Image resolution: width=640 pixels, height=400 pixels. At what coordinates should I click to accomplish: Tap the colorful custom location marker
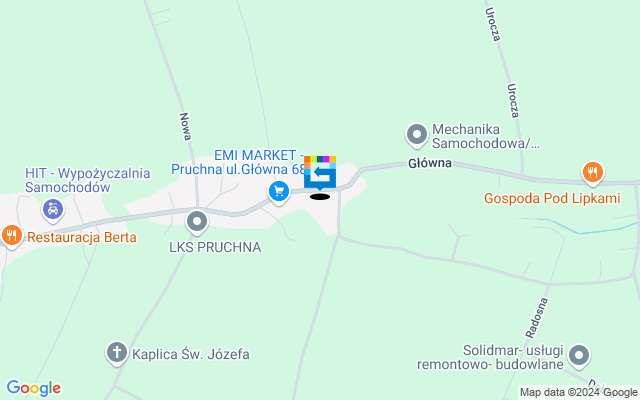[x=320, y=173]
